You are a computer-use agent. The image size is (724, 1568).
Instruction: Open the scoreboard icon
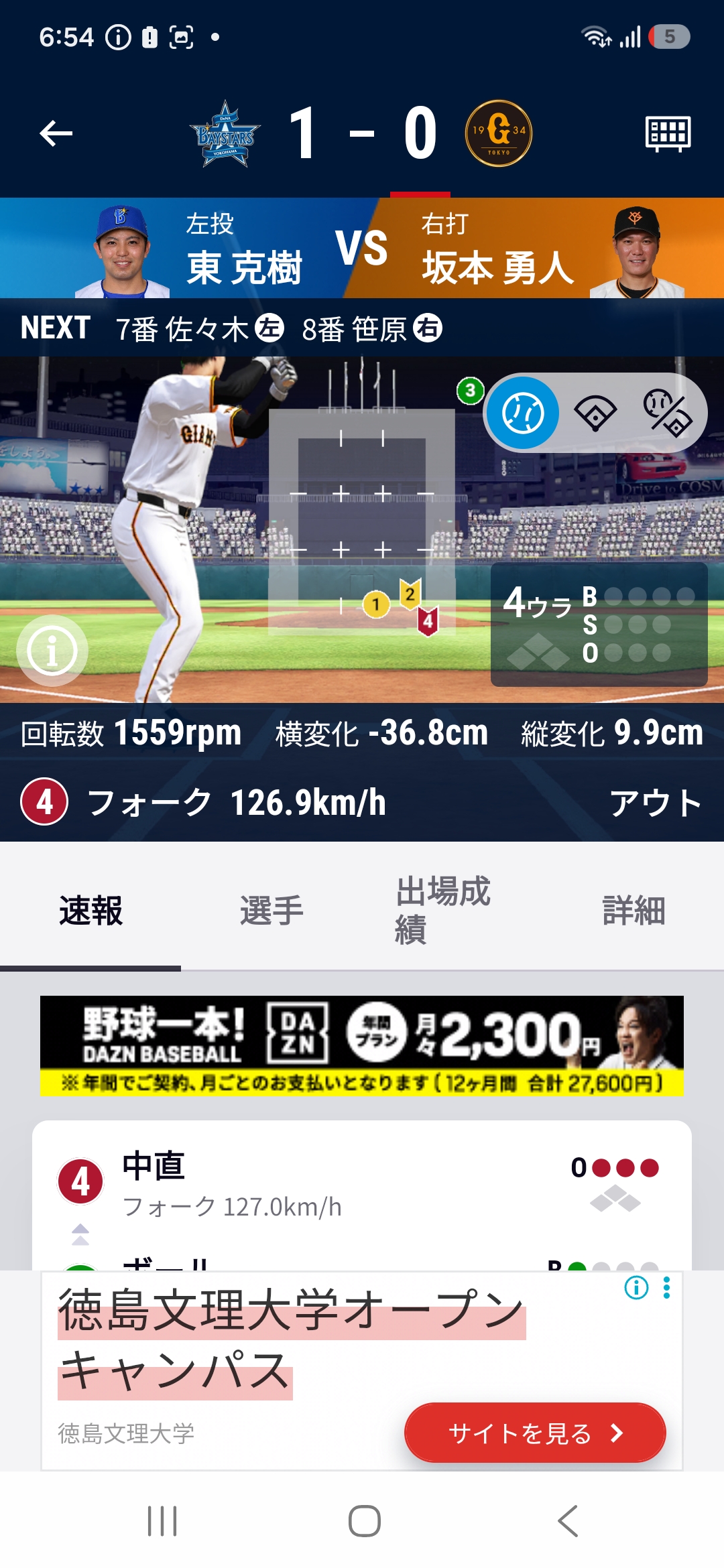pyautogui.click(x=668, y=133)
